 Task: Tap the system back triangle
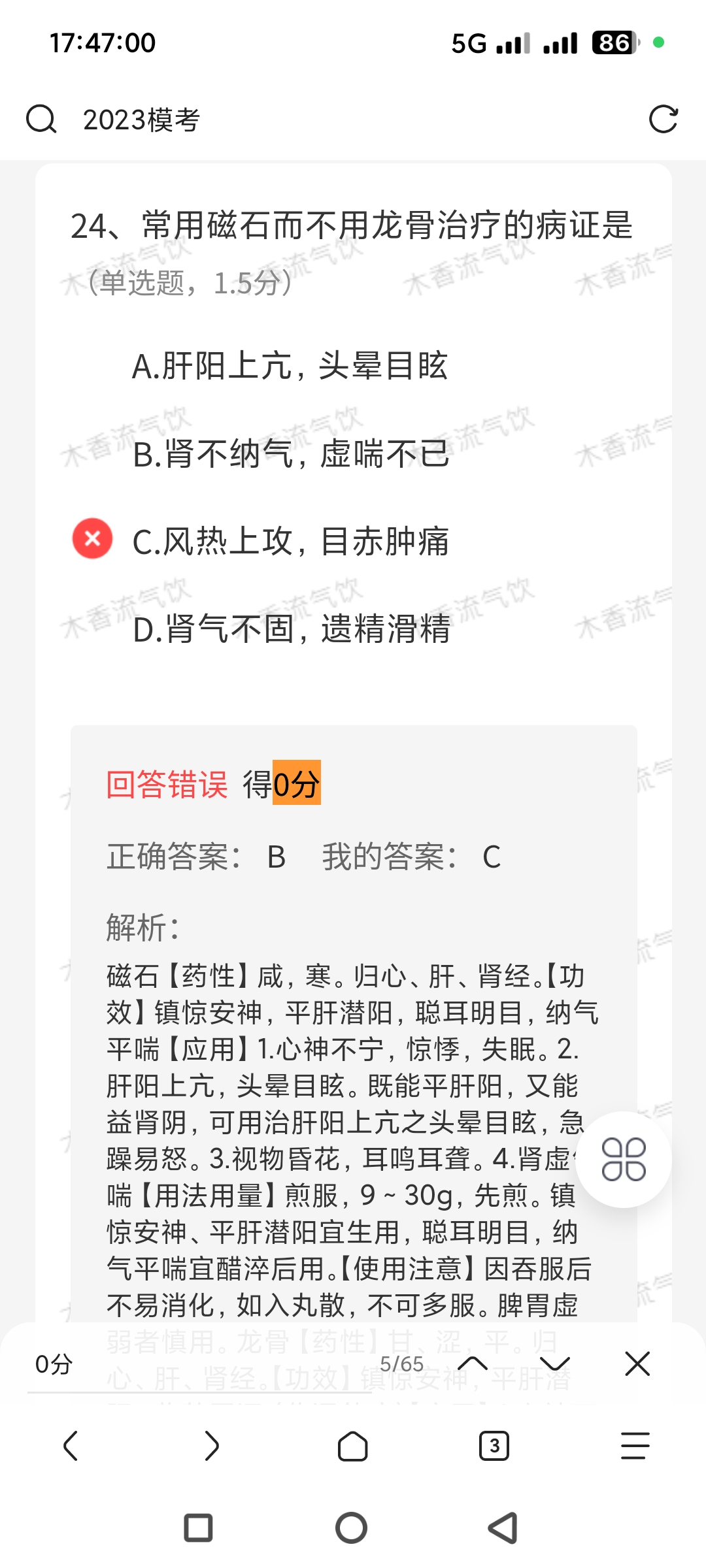(x=503, y=1528)
